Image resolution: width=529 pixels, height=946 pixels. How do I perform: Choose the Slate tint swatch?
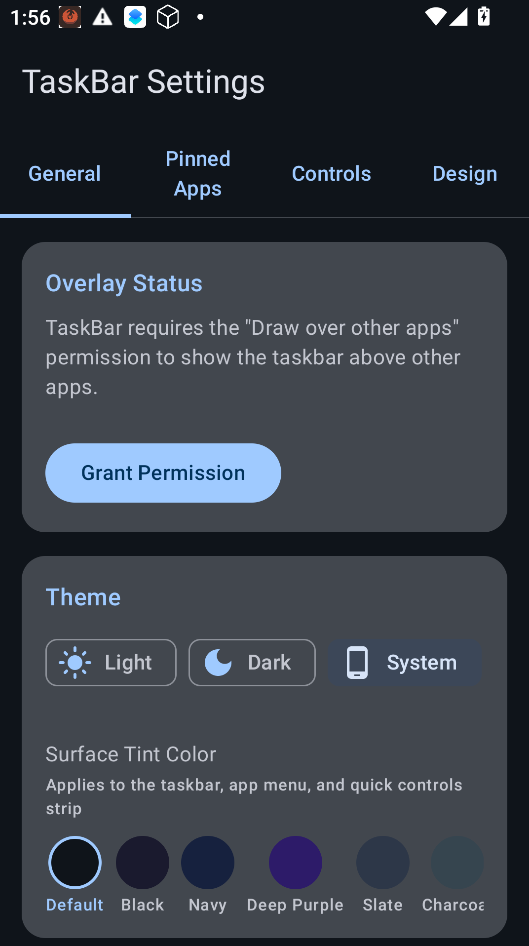pos(382,863)
